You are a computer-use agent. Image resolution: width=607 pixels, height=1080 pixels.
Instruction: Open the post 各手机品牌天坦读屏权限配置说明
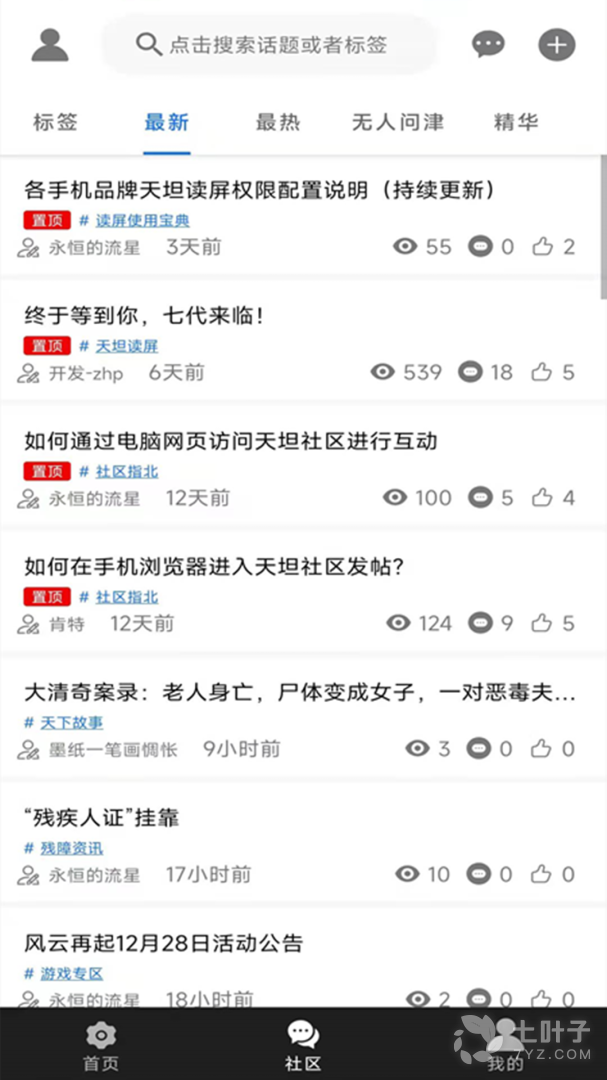260,190
